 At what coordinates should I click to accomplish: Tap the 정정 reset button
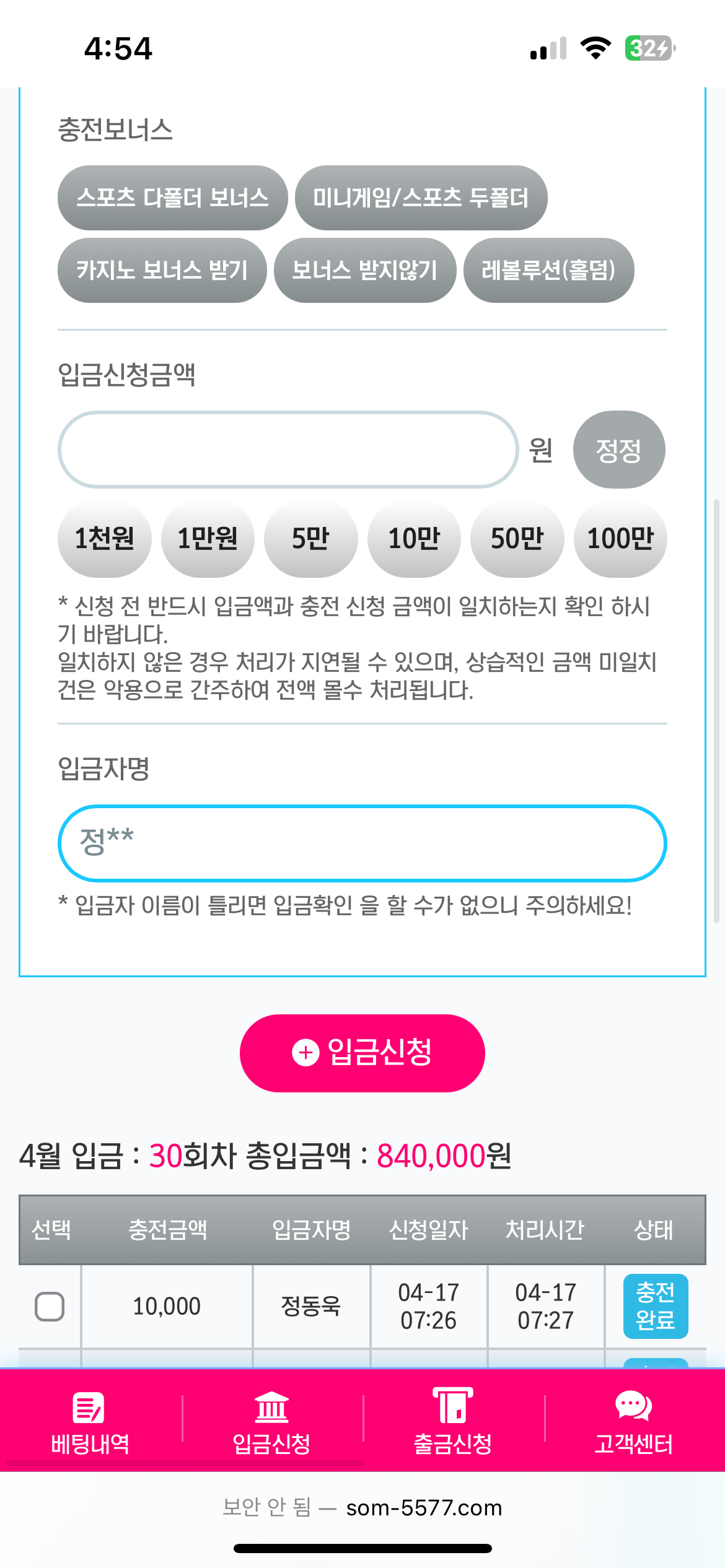coord(618,450)
